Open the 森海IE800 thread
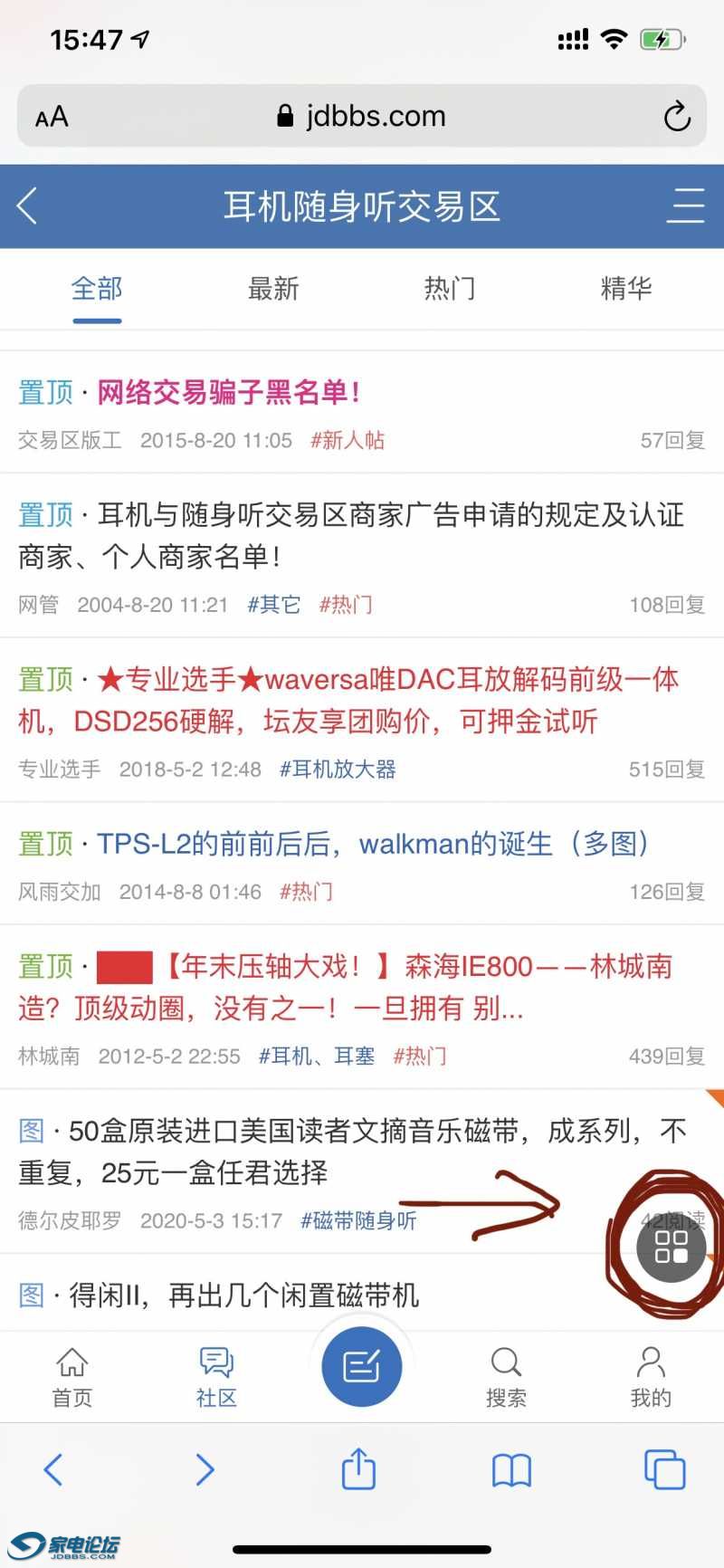This screenshot has width=724, height=1568. [362, 987]
